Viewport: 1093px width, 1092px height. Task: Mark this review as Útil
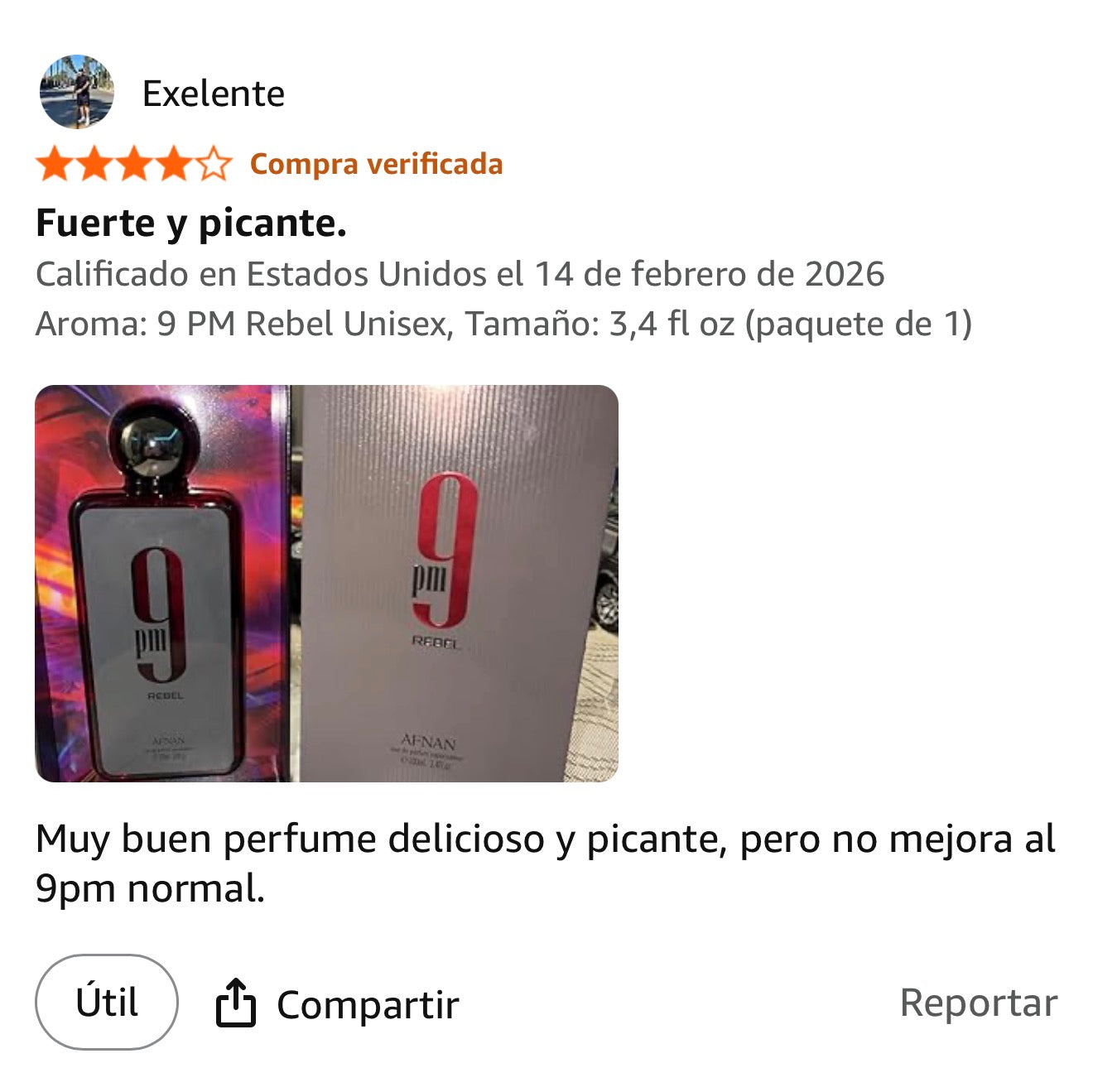pyautogui.click(x=107, y=1003)
